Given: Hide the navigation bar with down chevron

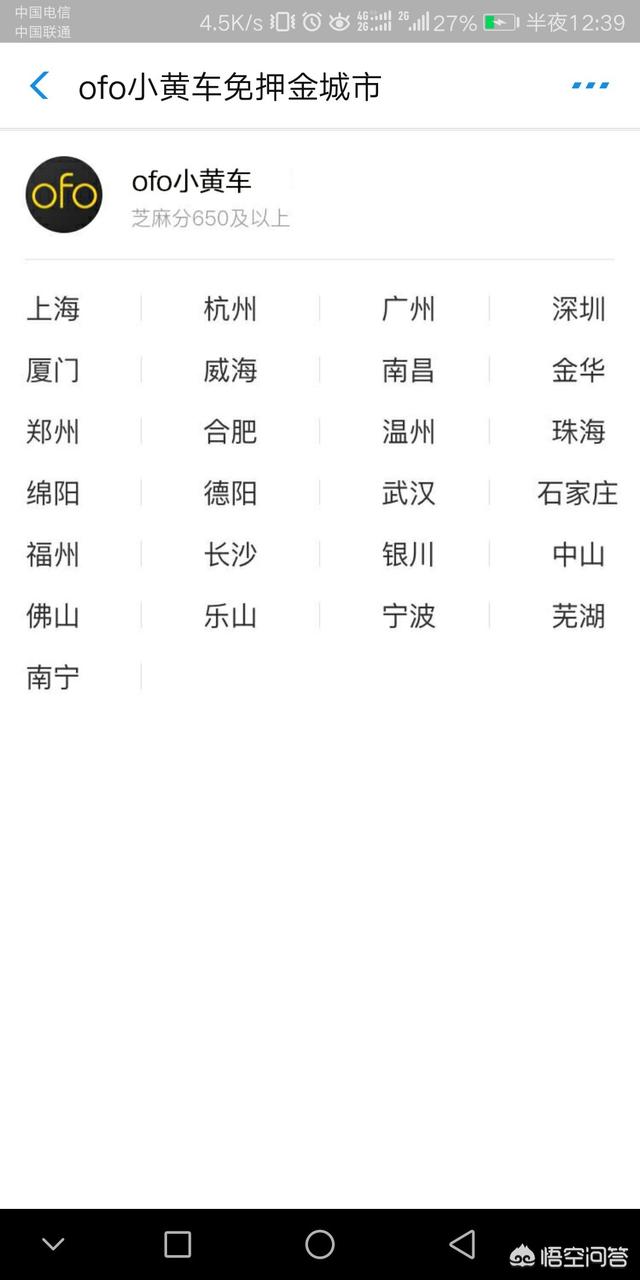Looking at the screenshot, I should [x=53, y=1244].
